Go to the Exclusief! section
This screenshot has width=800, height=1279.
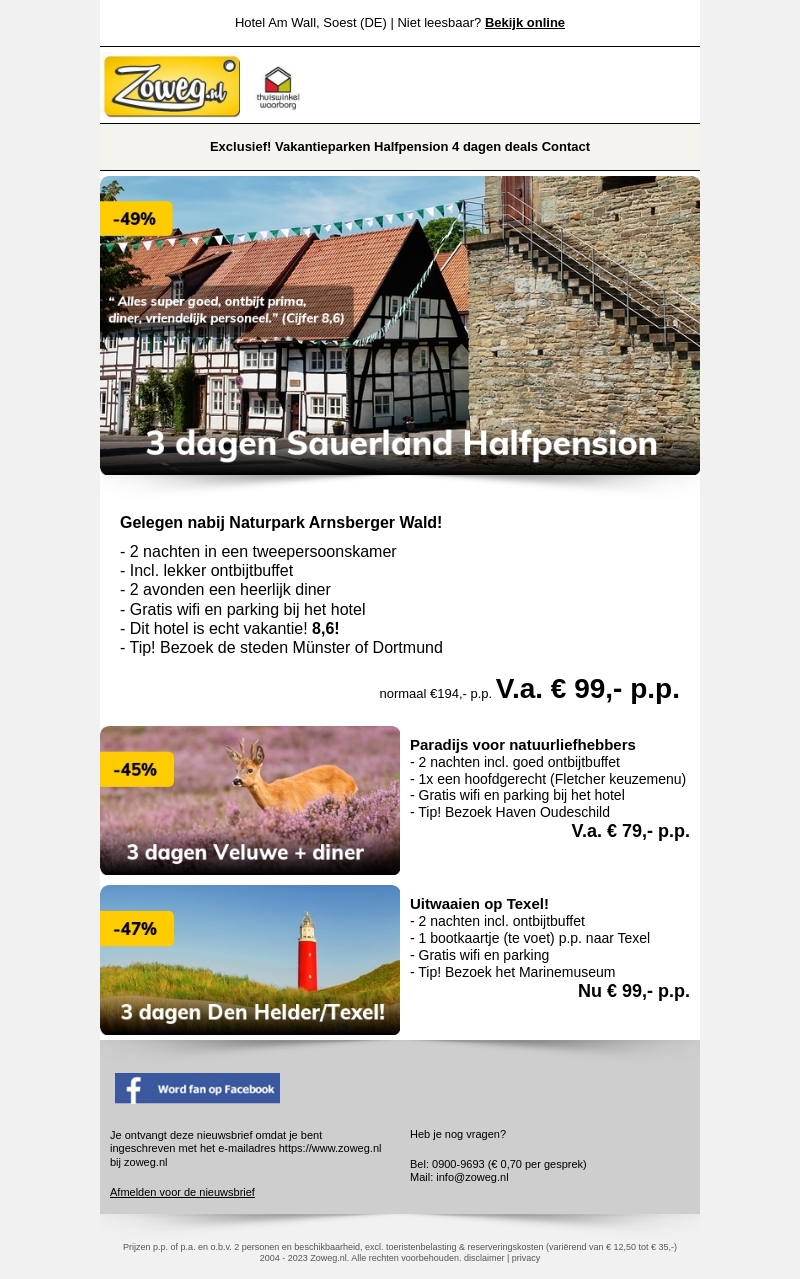click(x=240, y=147)
